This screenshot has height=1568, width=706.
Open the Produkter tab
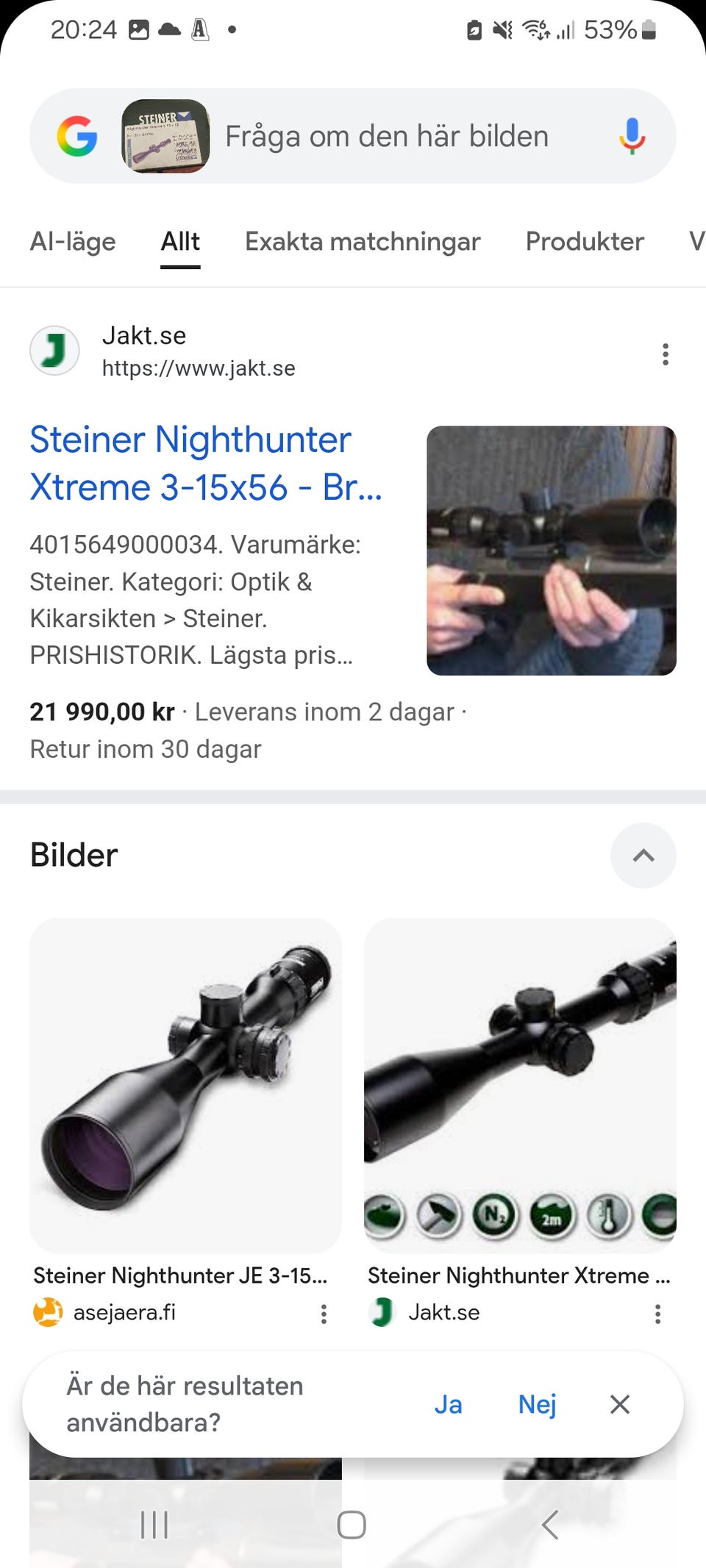click(x=584, y=241)
